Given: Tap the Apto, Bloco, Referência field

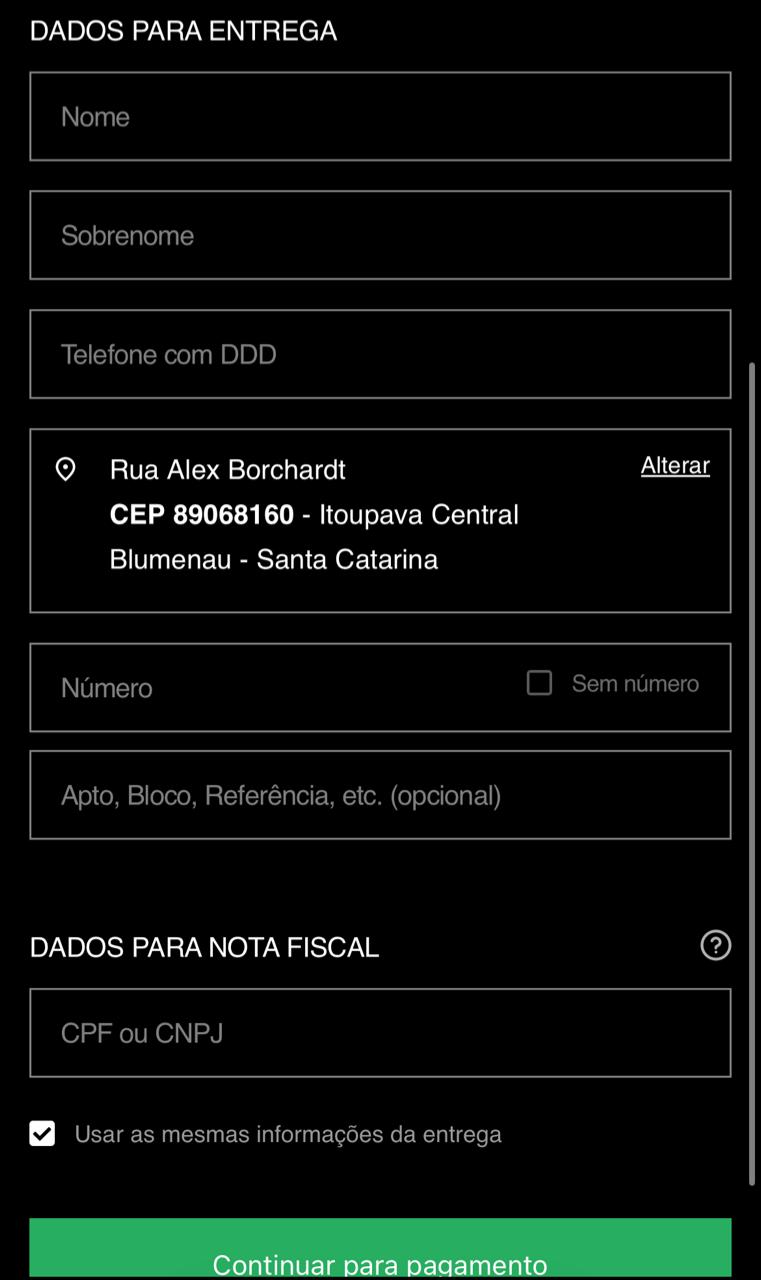Looking at the screenshot, I should pyautogui.click(x=380, y=796).
